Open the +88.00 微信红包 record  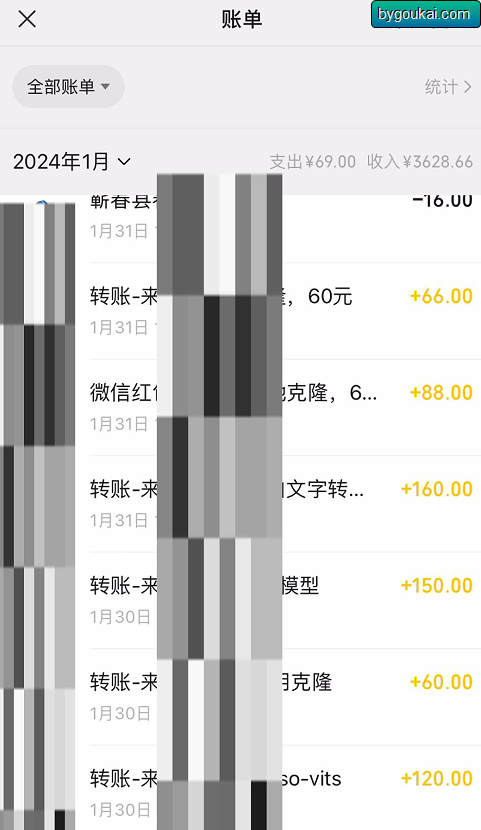(x=240, y=407)
